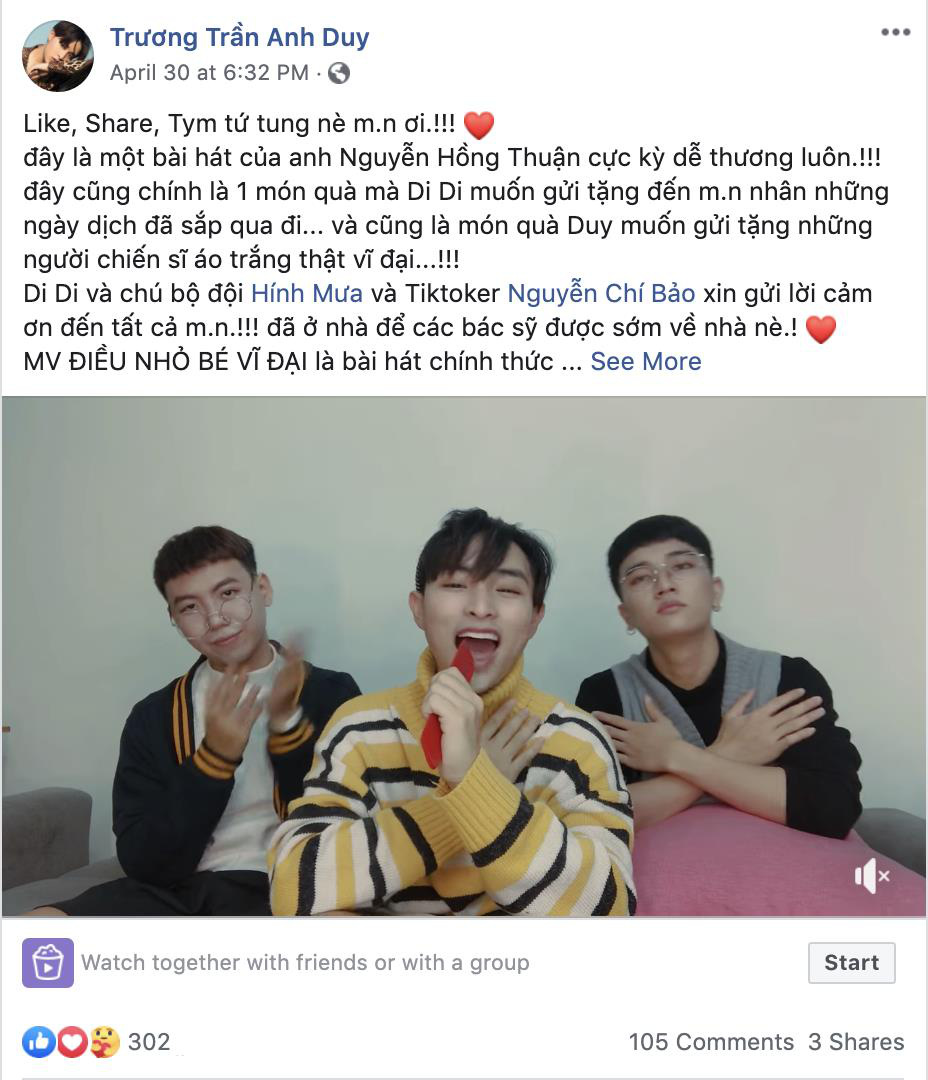Screen dimensions: 928x1080
Task: Start watching together with friends
Action: pyautogui.click(x=851, y=963)
